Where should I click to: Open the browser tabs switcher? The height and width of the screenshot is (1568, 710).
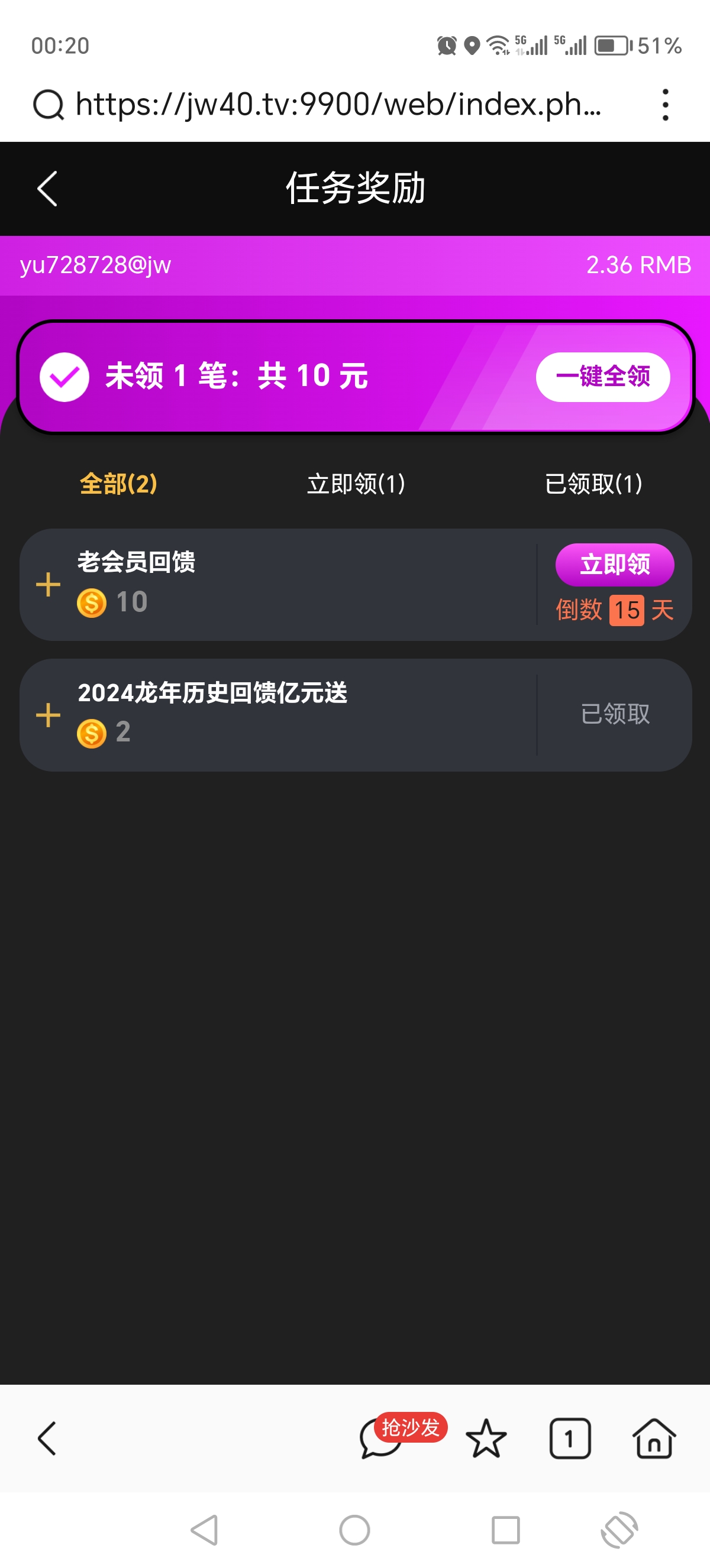pos(569,1439)
